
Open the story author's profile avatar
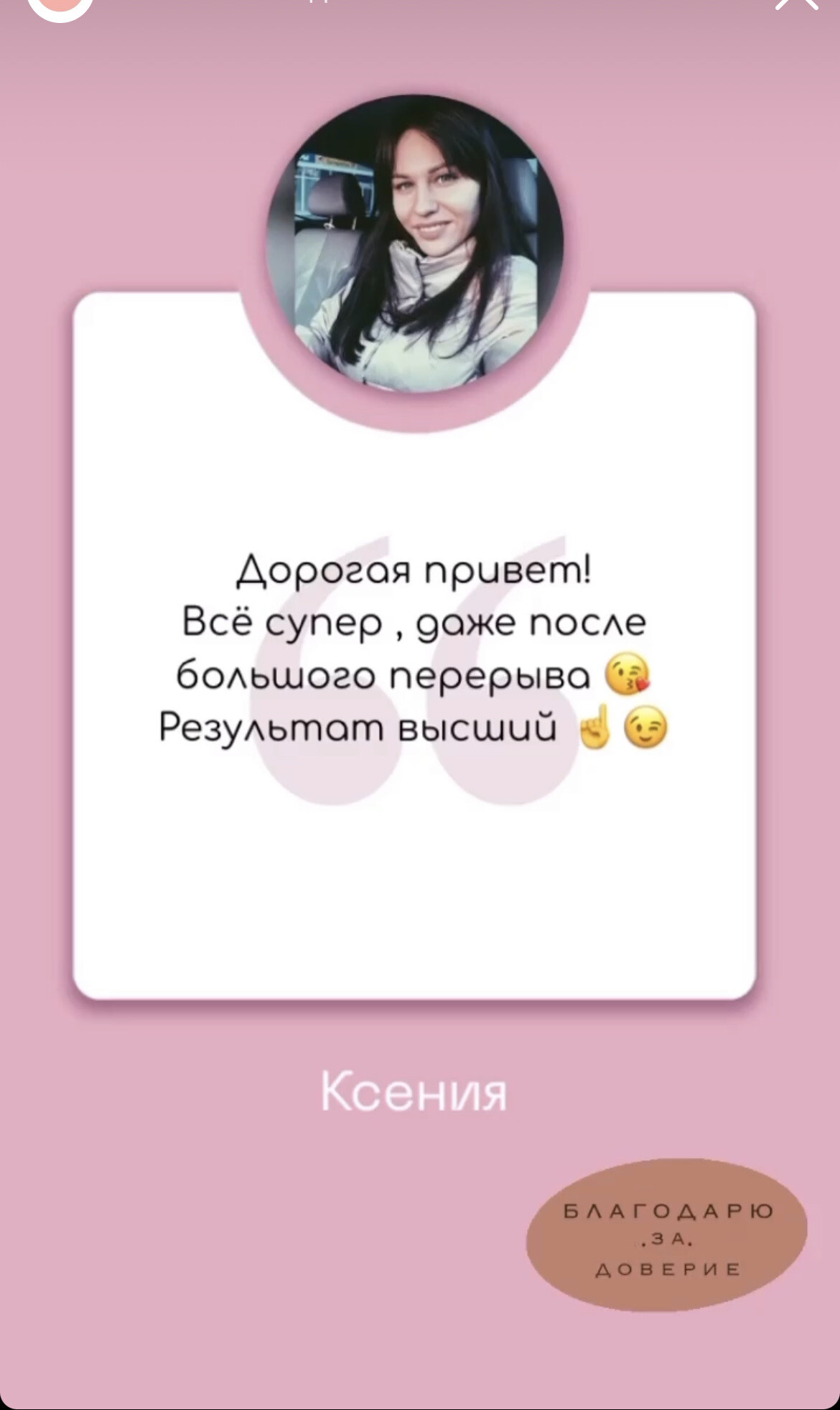pyautogui.click(x=60, y=7)
